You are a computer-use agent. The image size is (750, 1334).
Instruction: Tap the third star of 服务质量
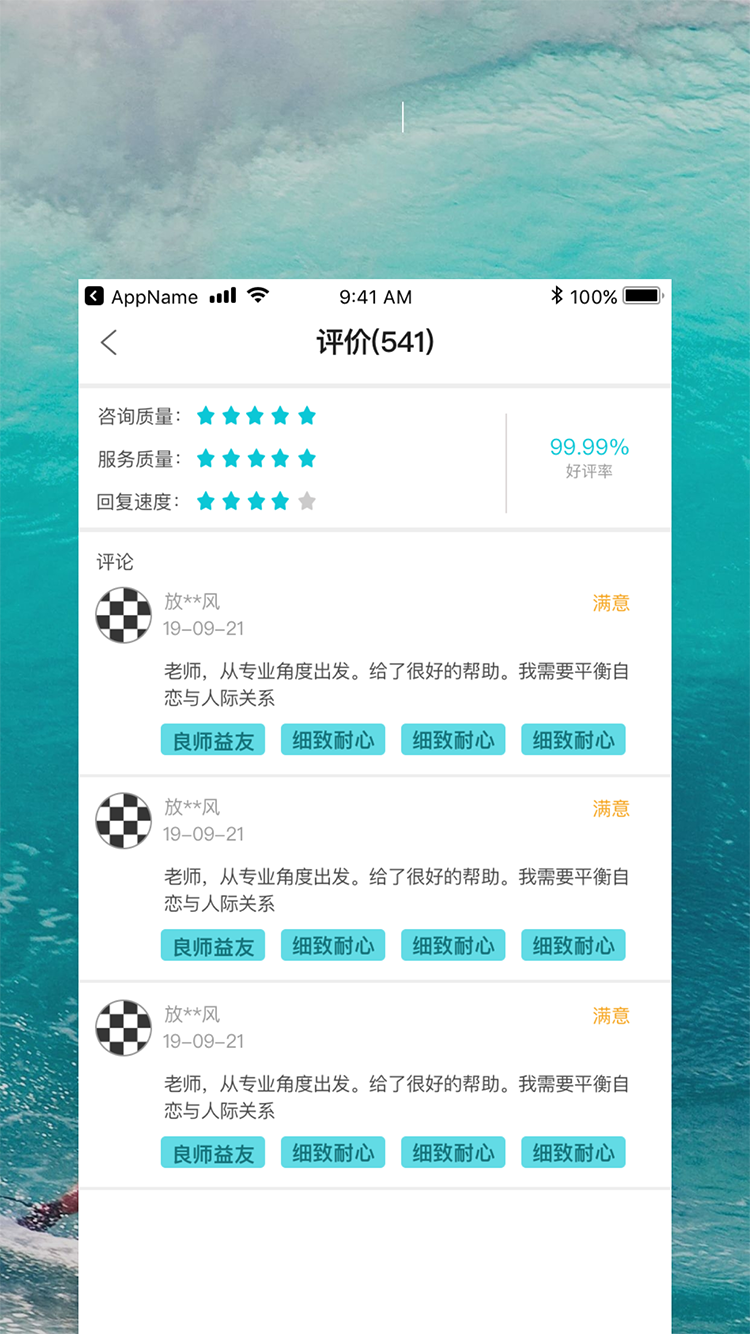[x=256, y=458]
